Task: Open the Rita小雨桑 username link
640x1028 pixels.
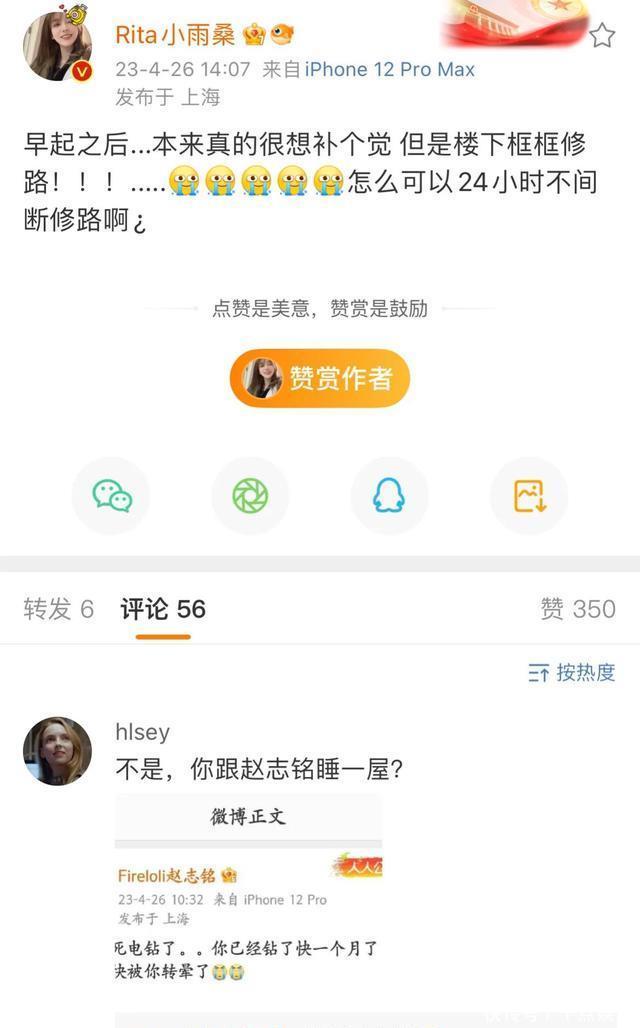Action: coord(175,35)
